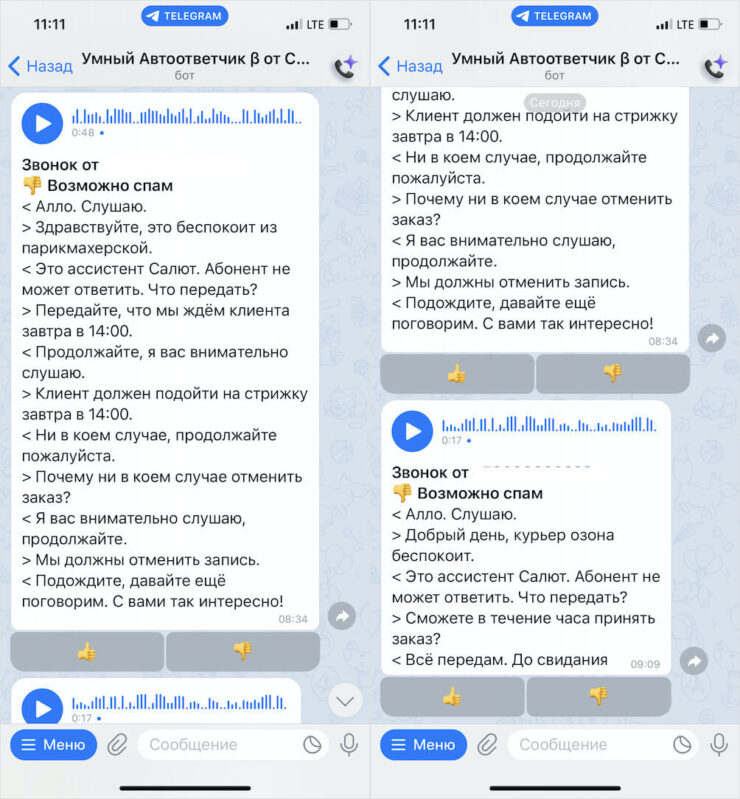740x799 pixels.
Task: Play the 0:48 voice message
Action: point(42,123)
